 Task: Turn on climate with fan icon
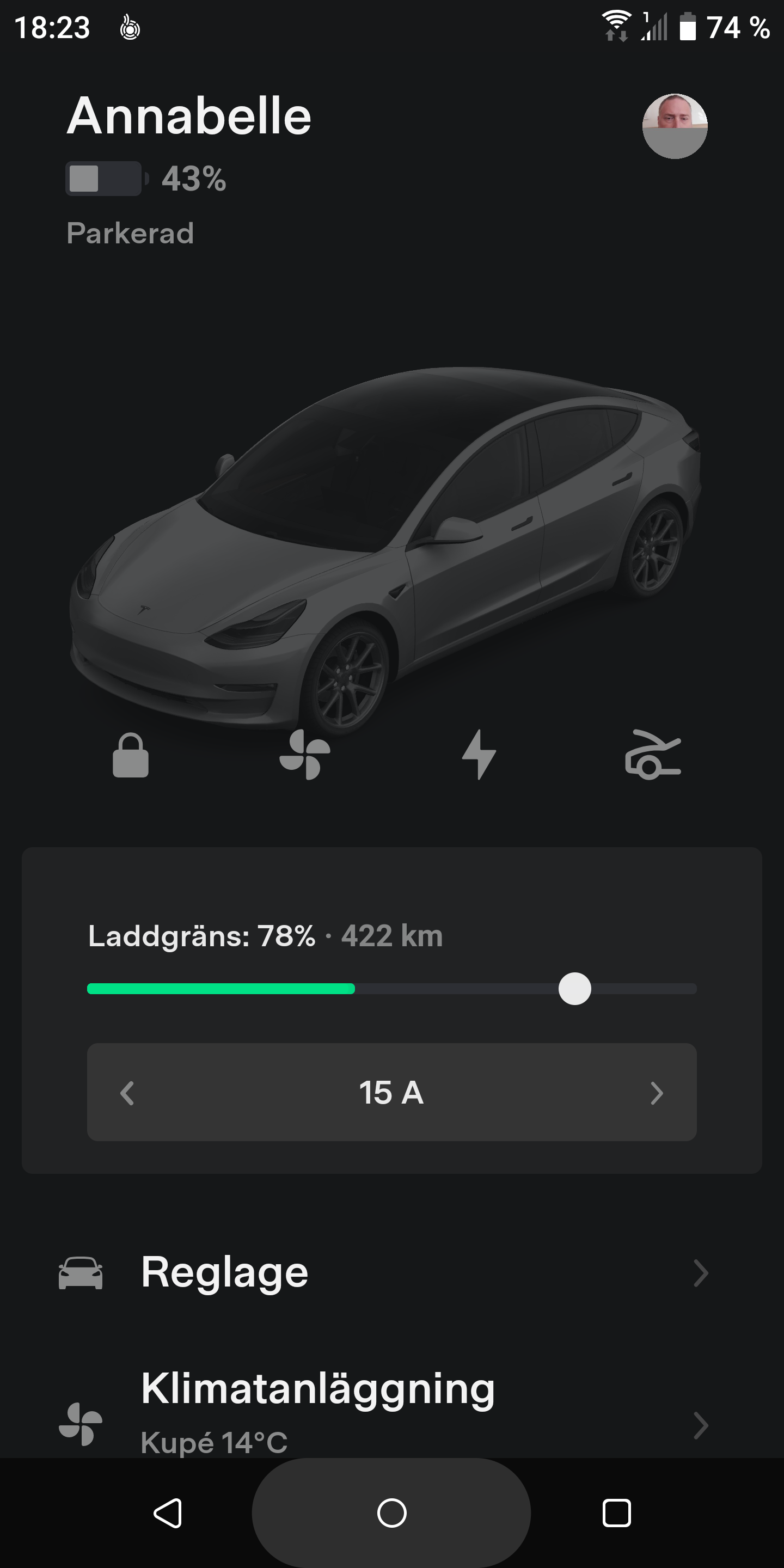pyautogui.click(x=304, y=755)
